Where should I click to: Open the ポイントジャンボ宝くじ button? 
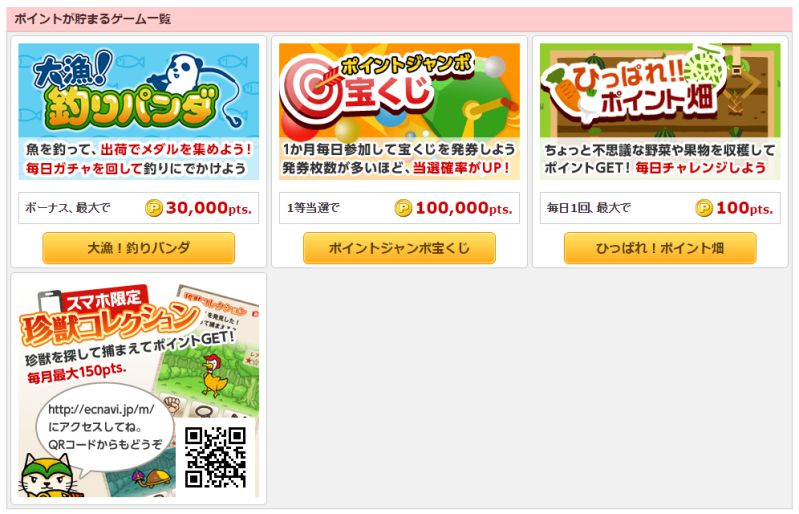coord(399,248)
